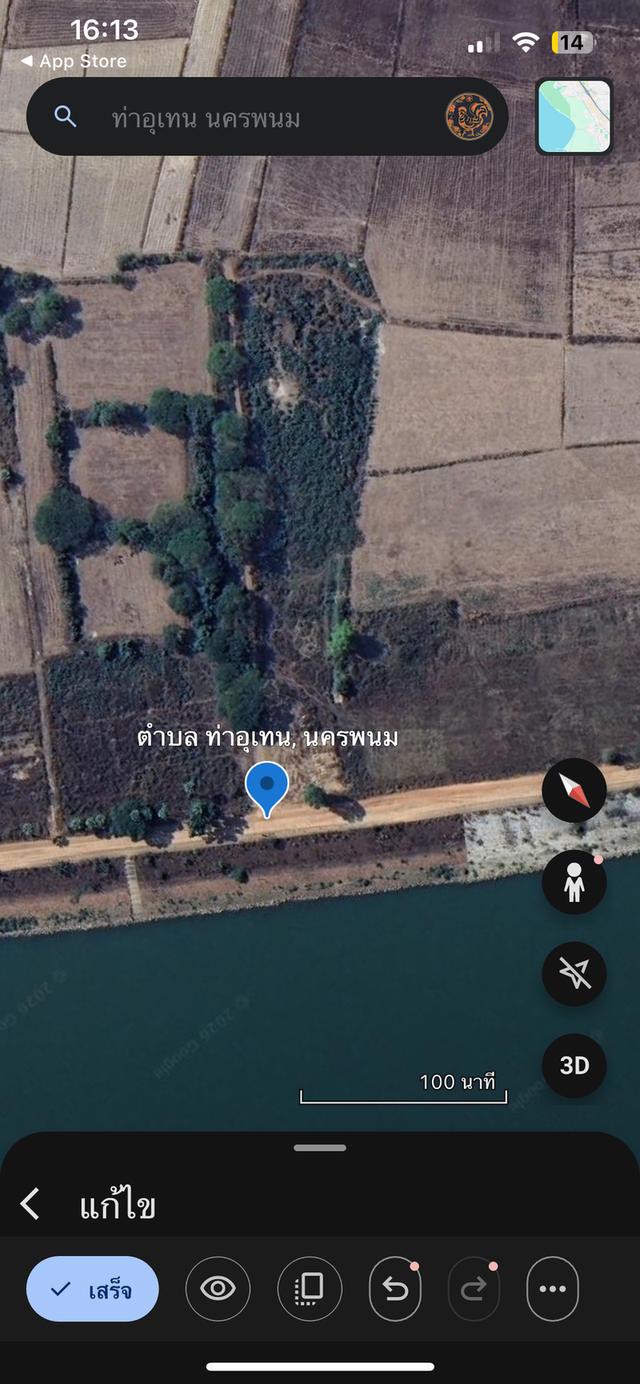Open the three-dot more options menu

tap(552, 1289)
